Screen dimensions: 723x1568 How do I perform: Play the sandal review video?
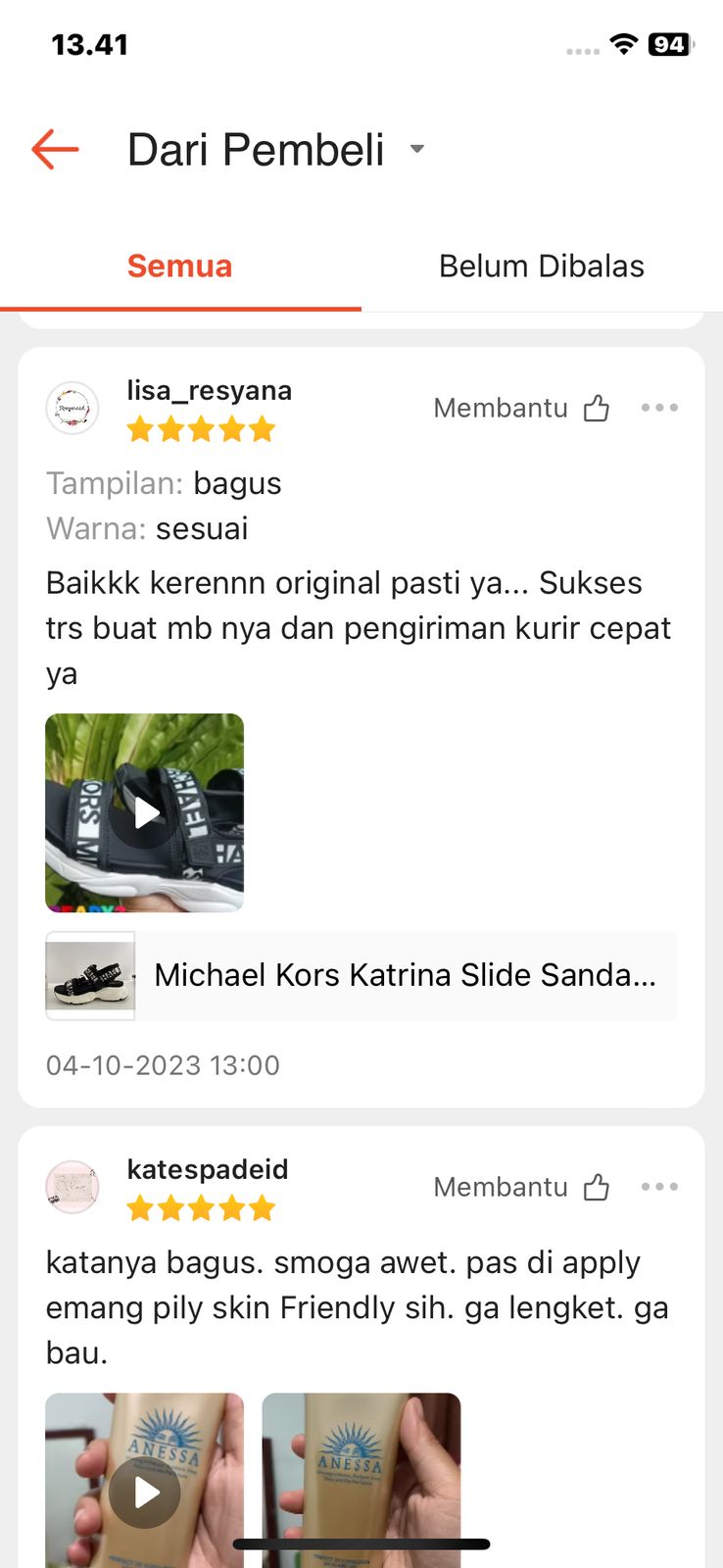[x=144, y=812]
